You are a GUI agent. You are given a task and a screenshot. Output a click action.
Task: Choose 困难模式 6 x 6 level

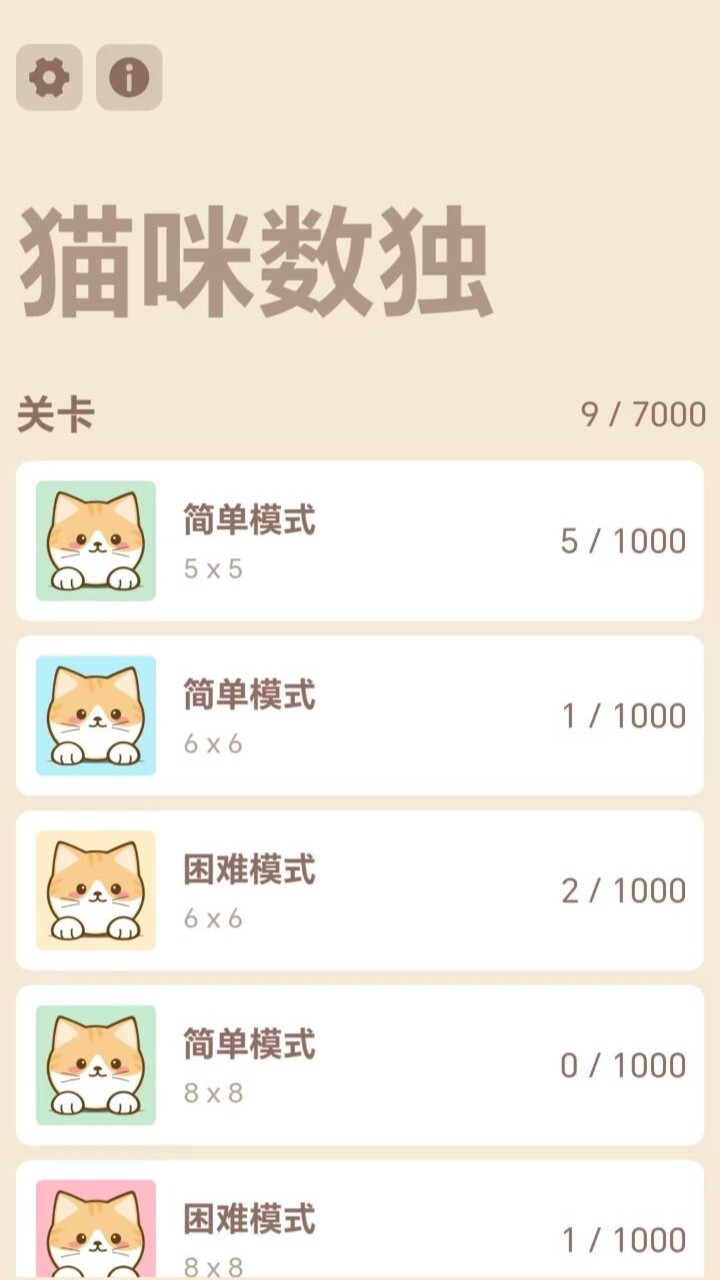point(360,891)
